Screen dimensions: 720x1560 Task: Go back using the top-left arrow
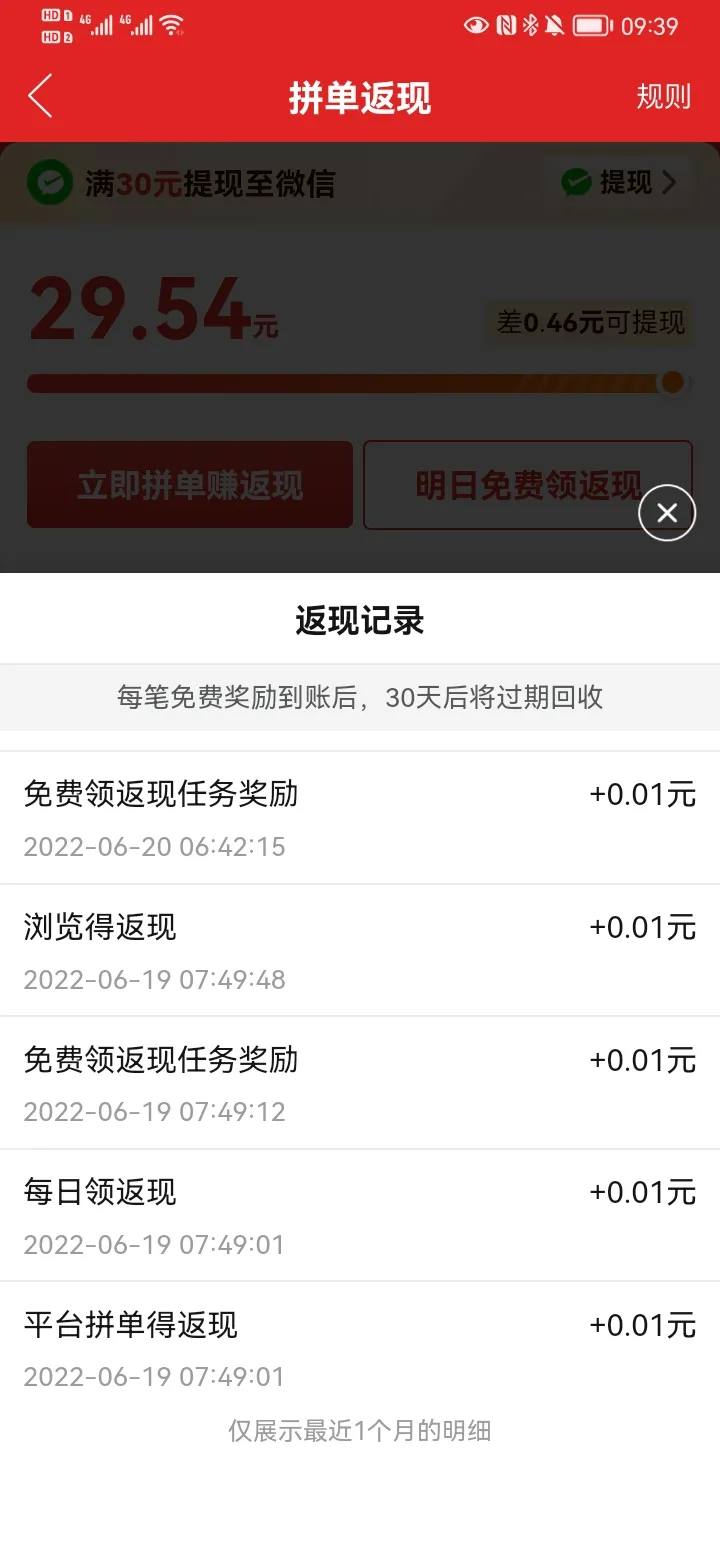(x=40, y=97)
